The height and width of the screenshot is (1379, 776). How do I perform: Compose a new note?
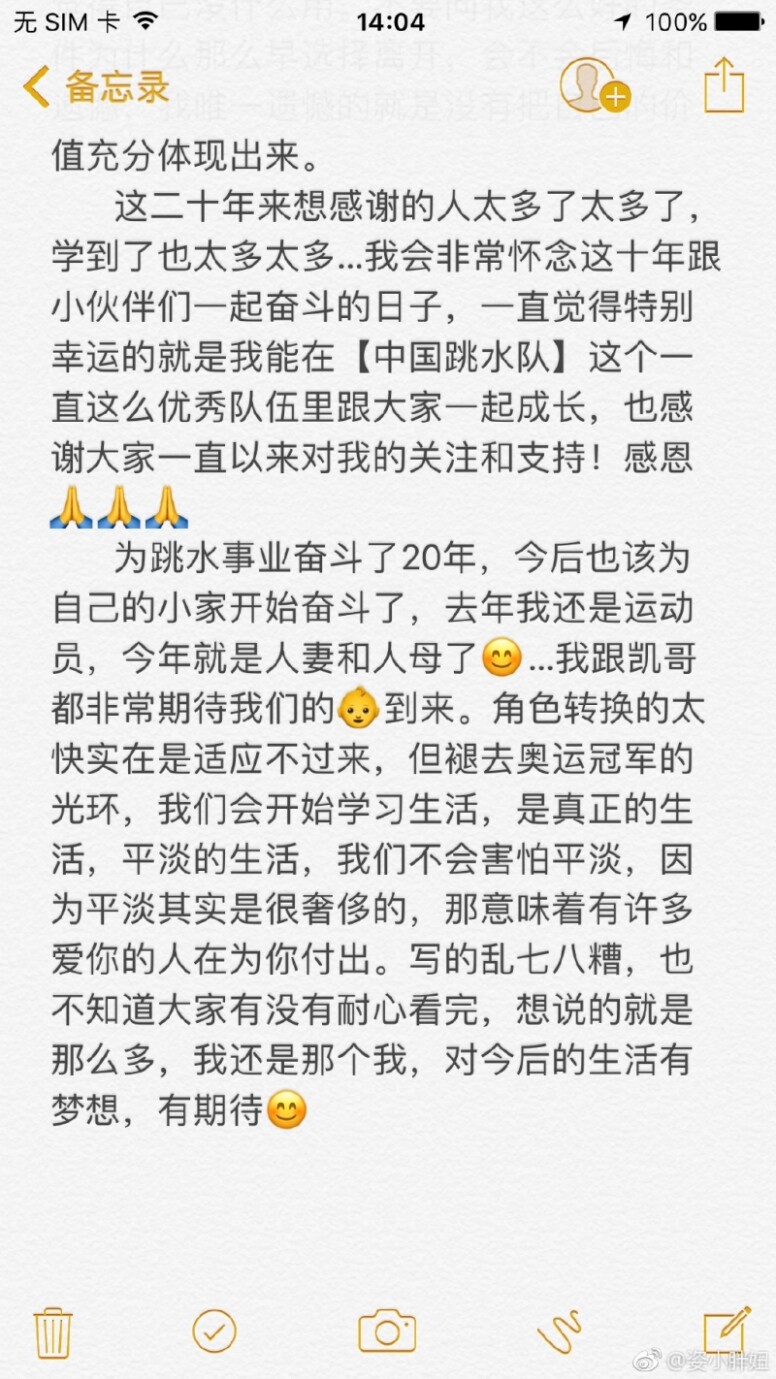pyautogui.click(x=726, y=1329)
